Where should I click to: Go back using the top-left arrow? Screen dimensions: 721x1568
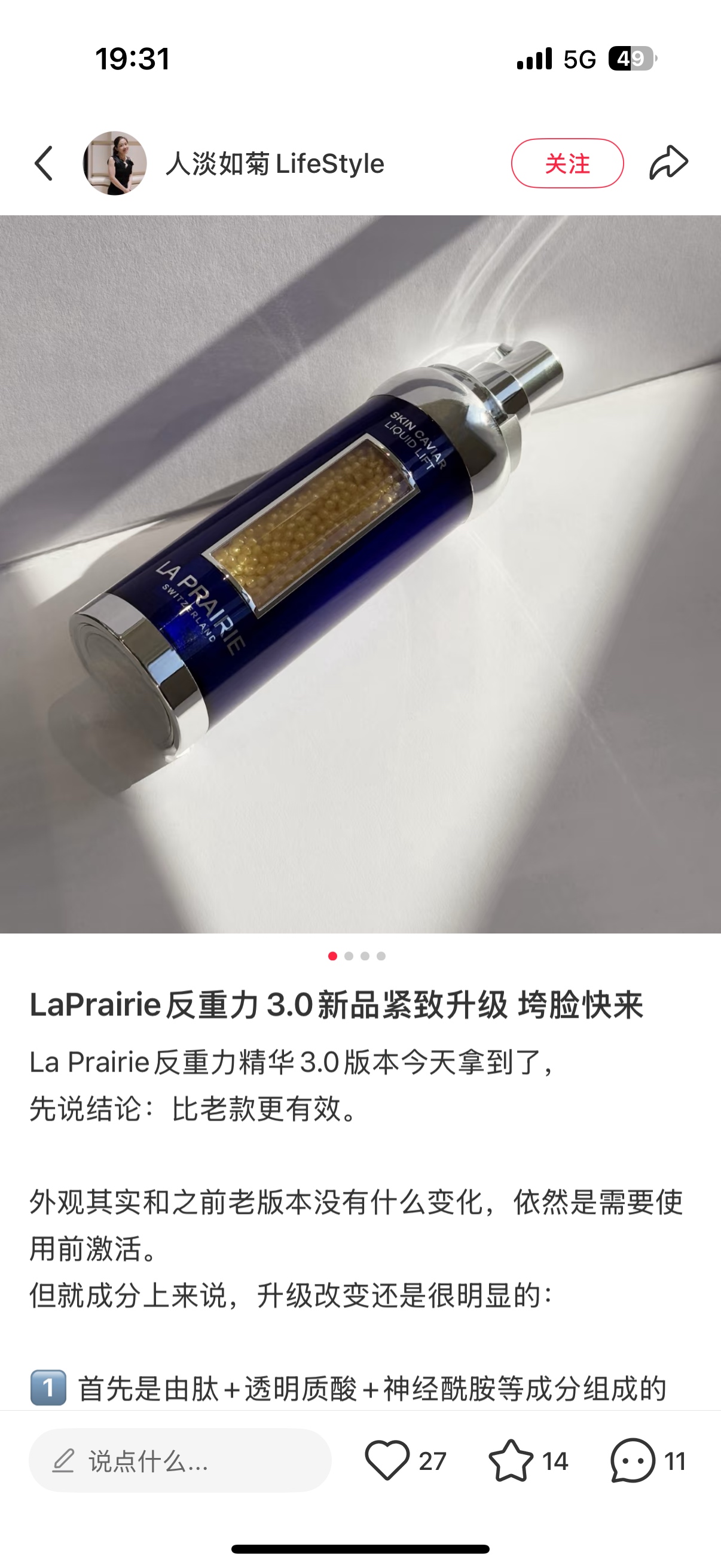pos(44,163)
